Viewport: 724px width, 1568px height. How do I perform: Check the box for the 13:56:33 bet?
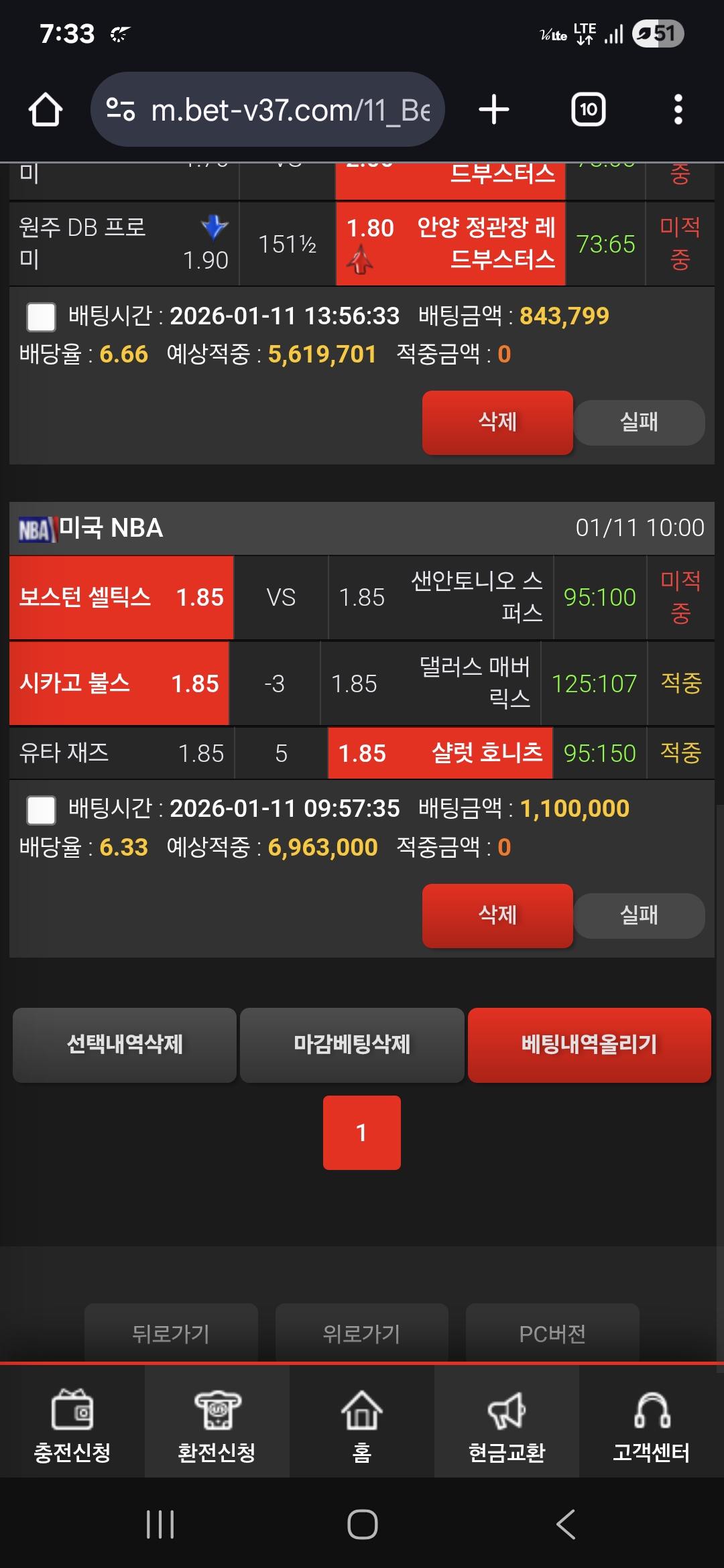[x=41, y=316]
